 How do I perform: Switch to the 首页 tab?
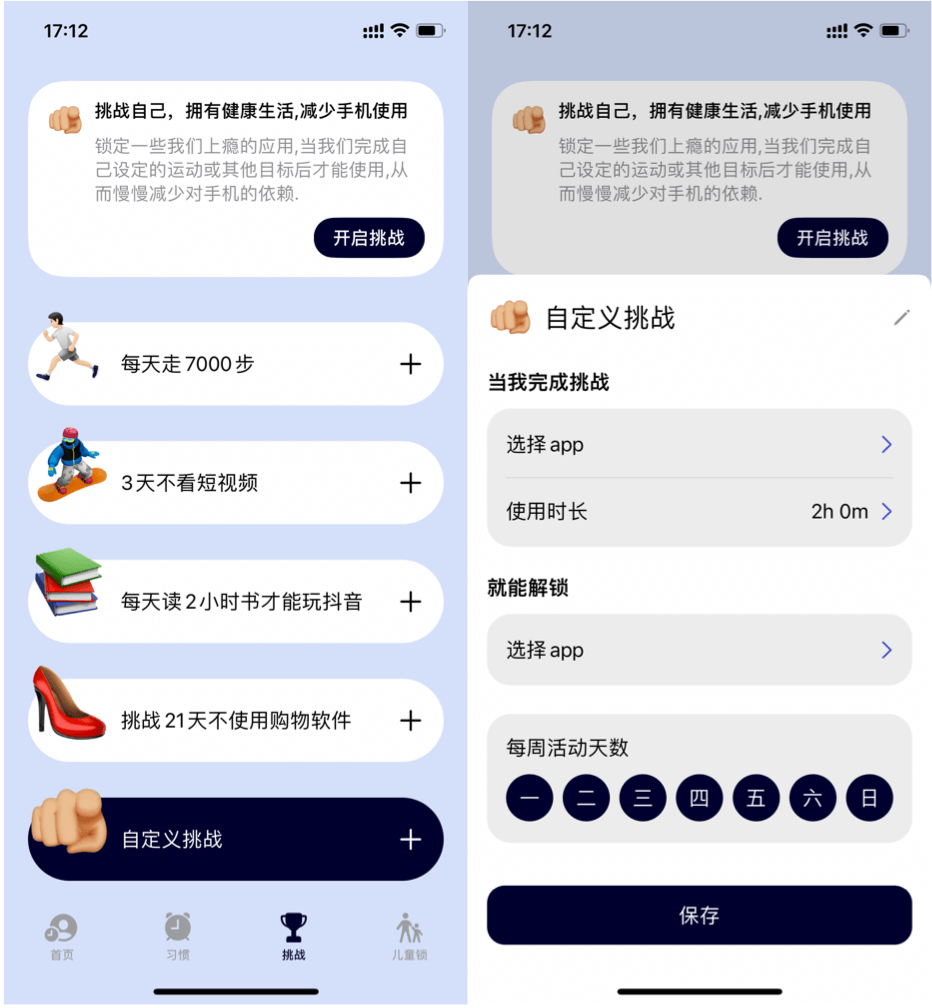tap(61, 936)
